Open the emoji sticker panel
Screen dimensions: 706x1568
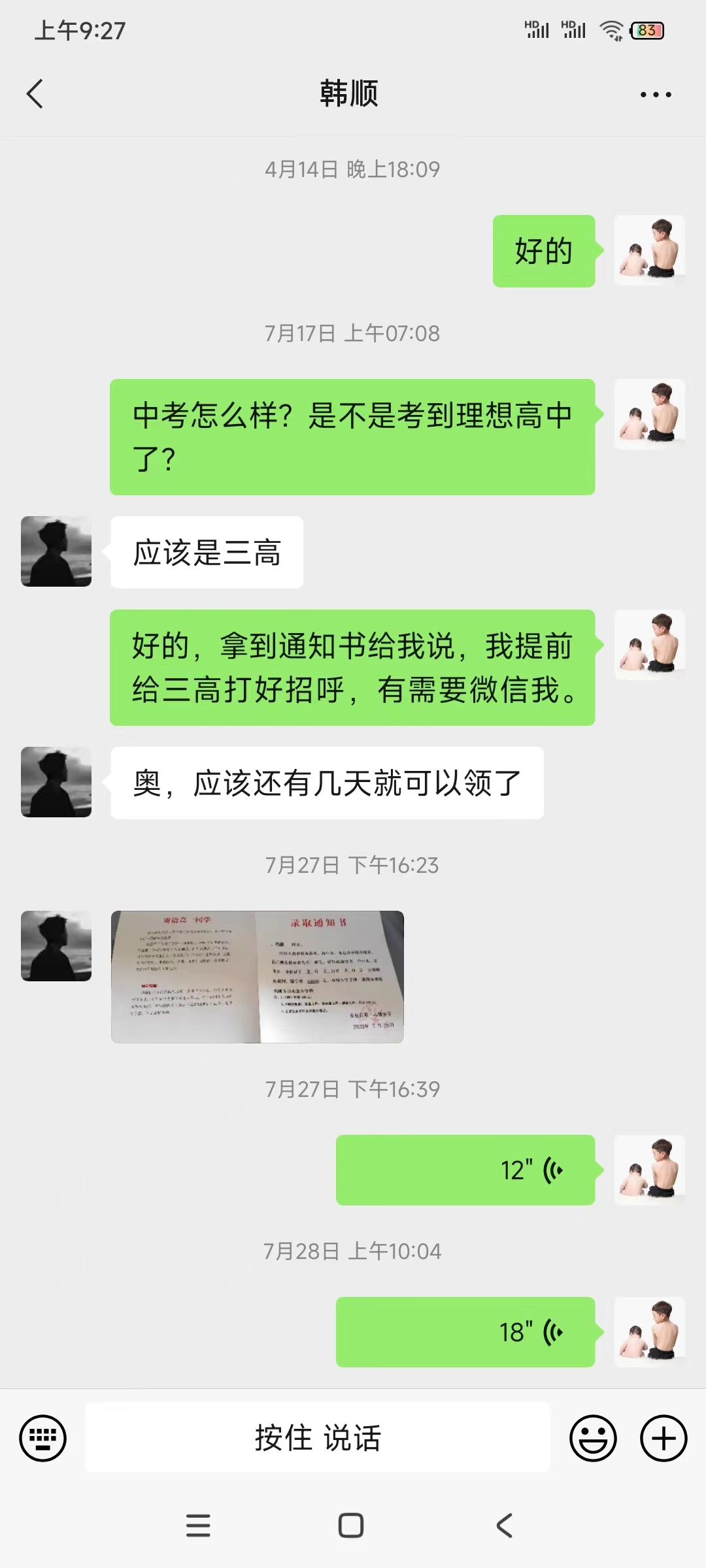(x=593, y=1438)
